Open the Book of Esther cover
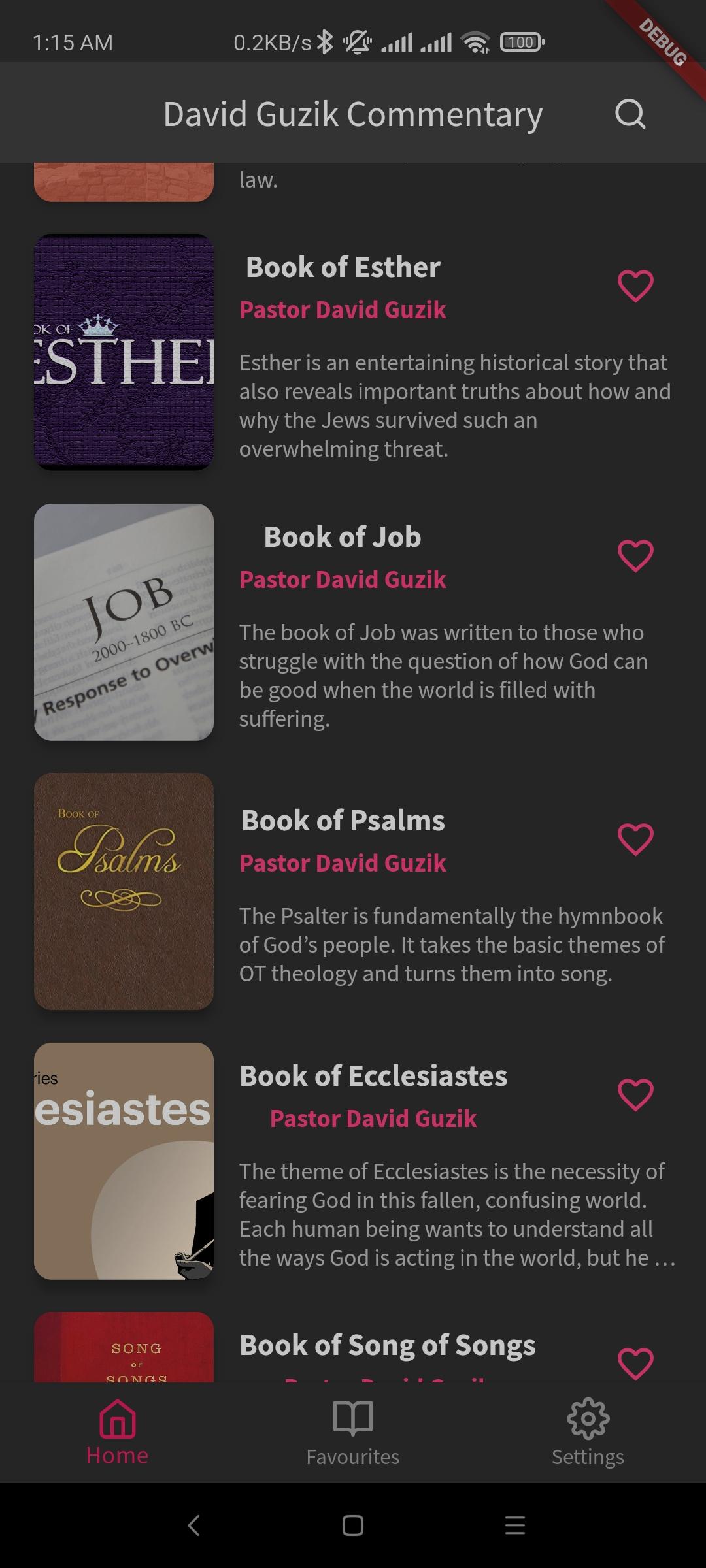706x1568 pixels. (124, 352)
